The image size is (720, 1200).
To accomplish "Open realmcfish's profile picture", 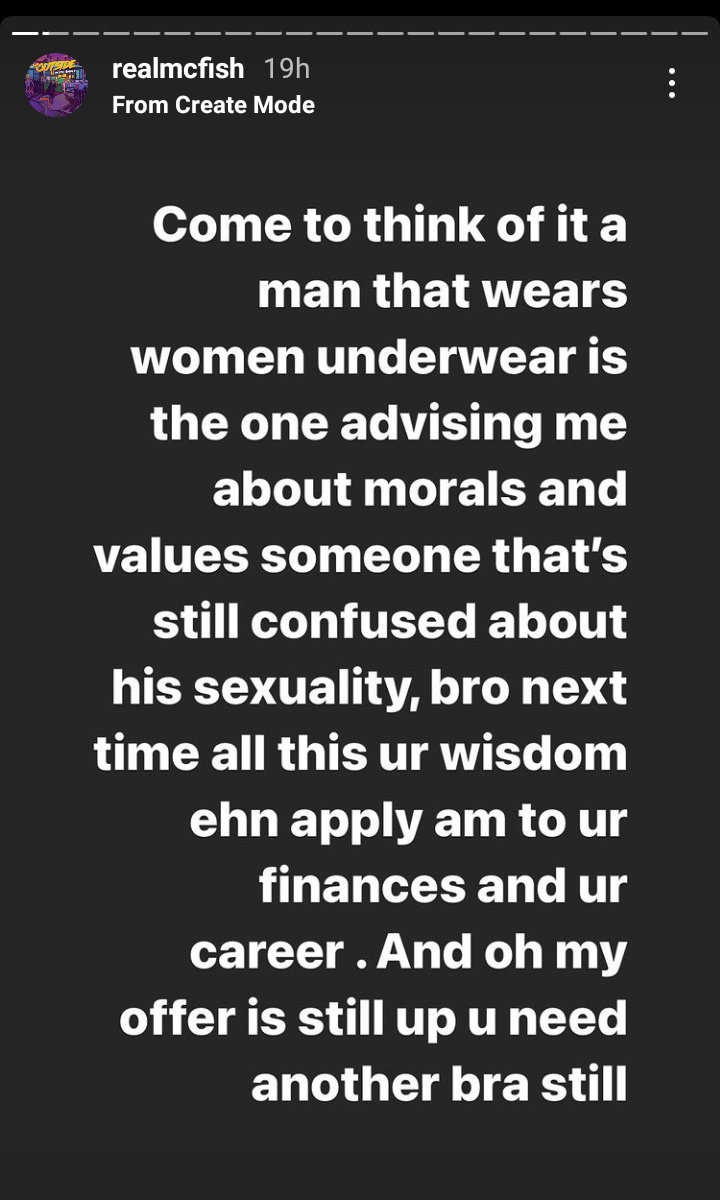I will pos(56,85).
